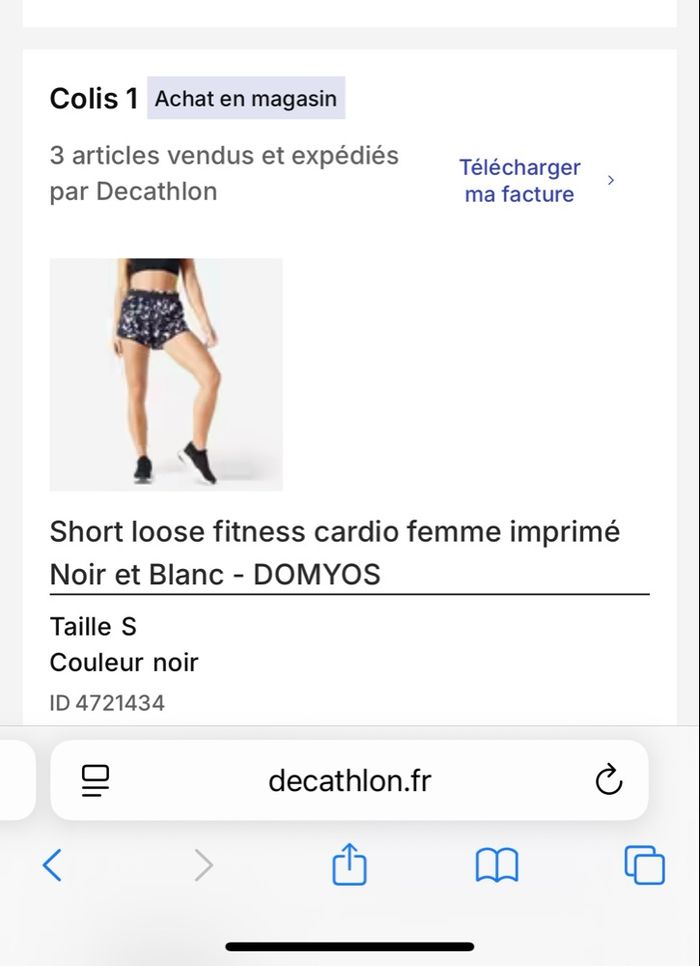Open the Short loose fitness cardio product link
This screenshot has height=966, width=700.
point(335,553)
